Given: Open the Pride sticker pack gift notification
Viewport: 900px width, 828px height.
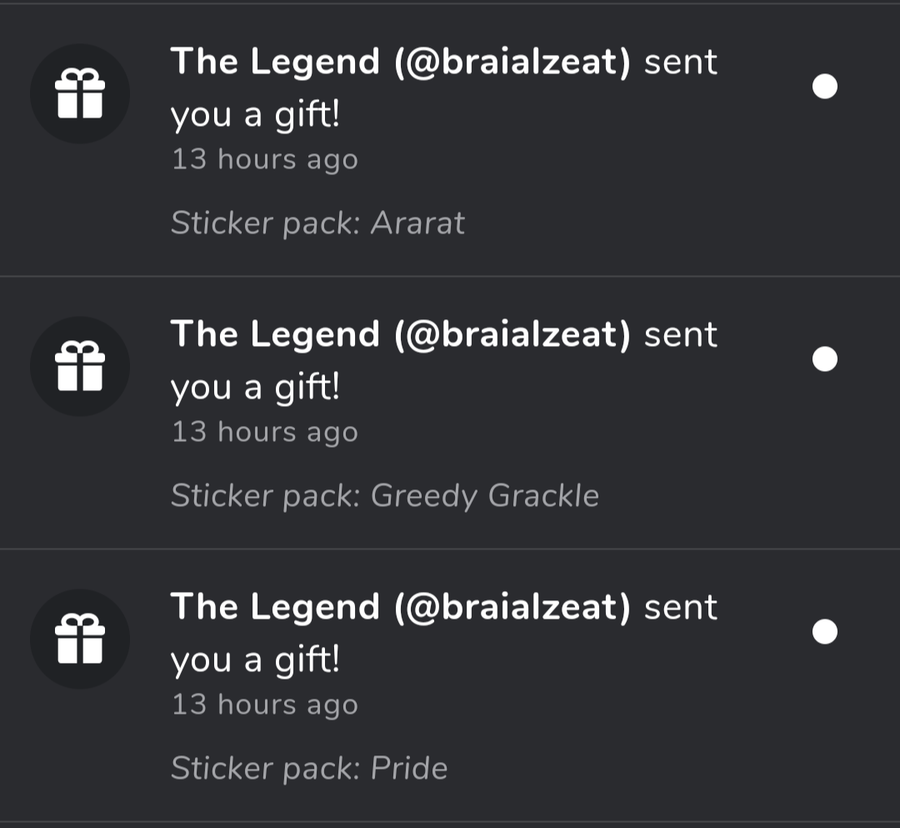Looking at the screenshot, I should pos(444,685).
